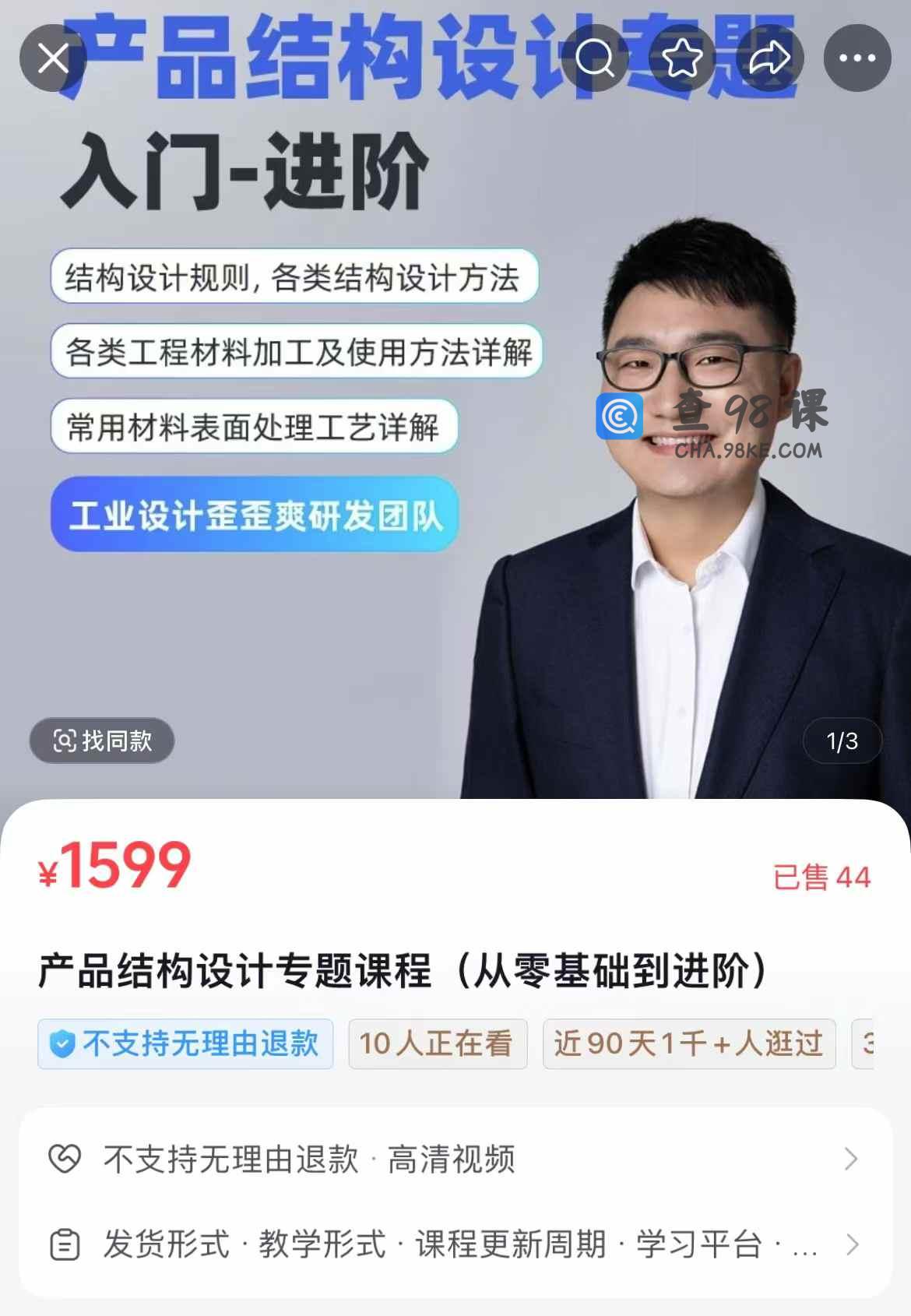911x1316 pixels.
Task: Favorite this course with the star icon
Action: tap(682, 58)
